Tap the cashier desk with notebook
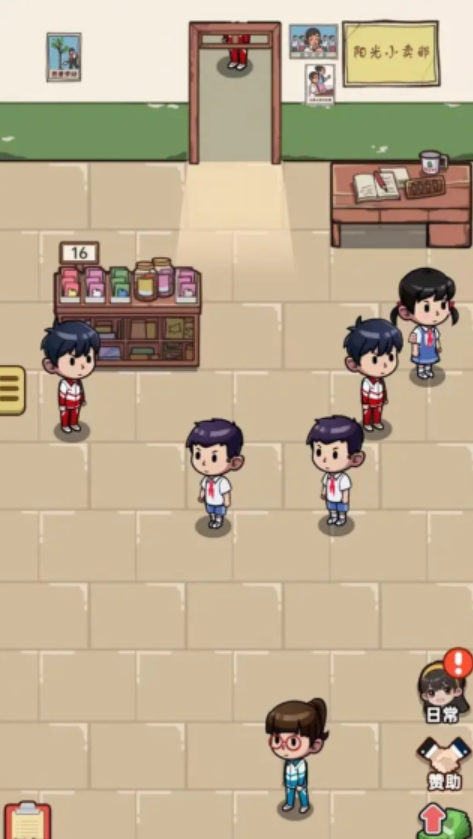 401,204
